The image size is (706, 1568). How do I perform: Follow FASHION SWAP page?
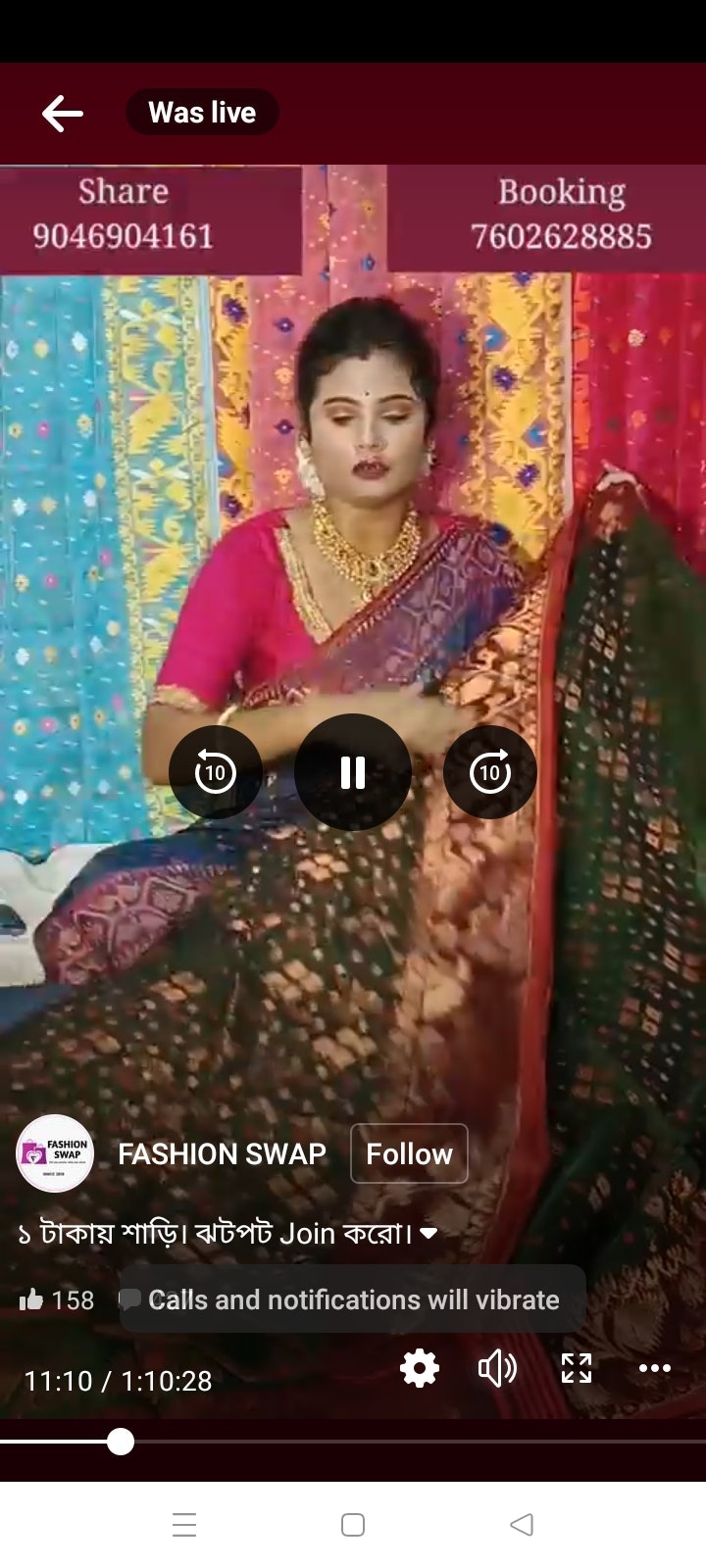[x=409, y=1153]
